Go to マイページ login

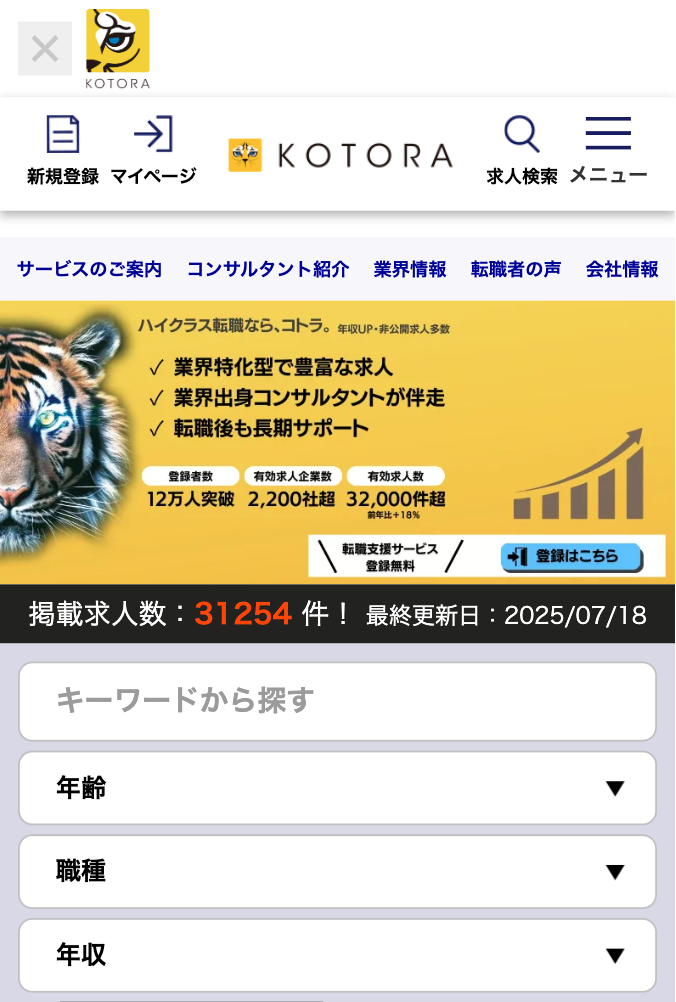(x=153, y=151)
